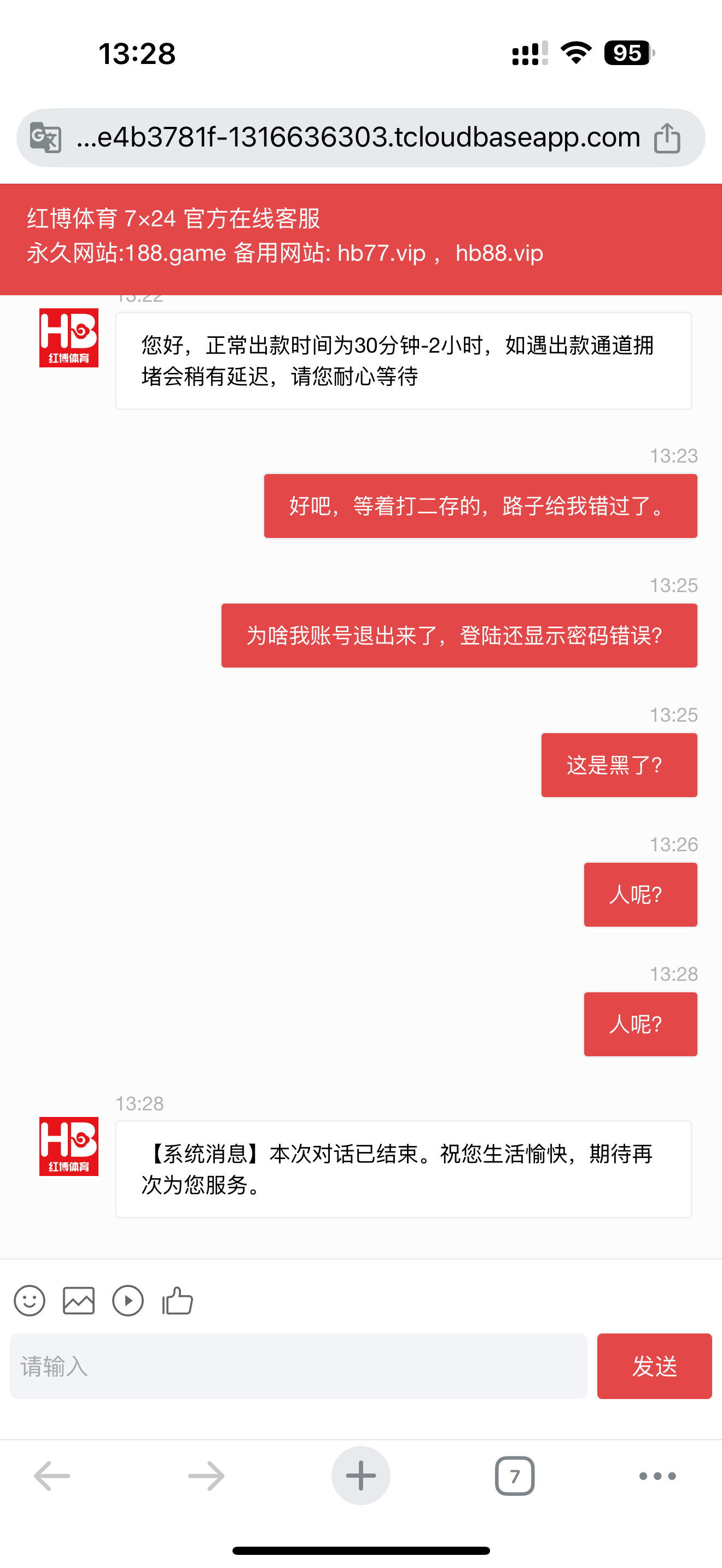Tap the 请输入 message input field
This screenshot has width=722, height=1568.
tap(298, 1366)
